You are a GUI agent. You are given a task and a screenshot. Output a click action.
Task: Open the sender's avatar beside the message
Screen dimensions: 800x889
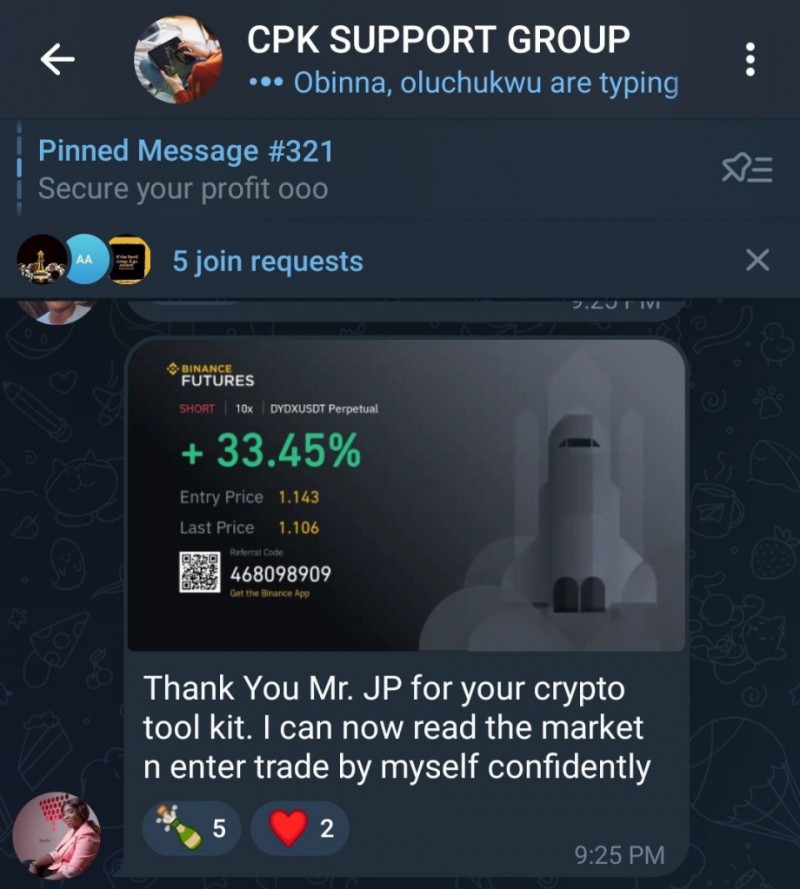pos(56,836)
